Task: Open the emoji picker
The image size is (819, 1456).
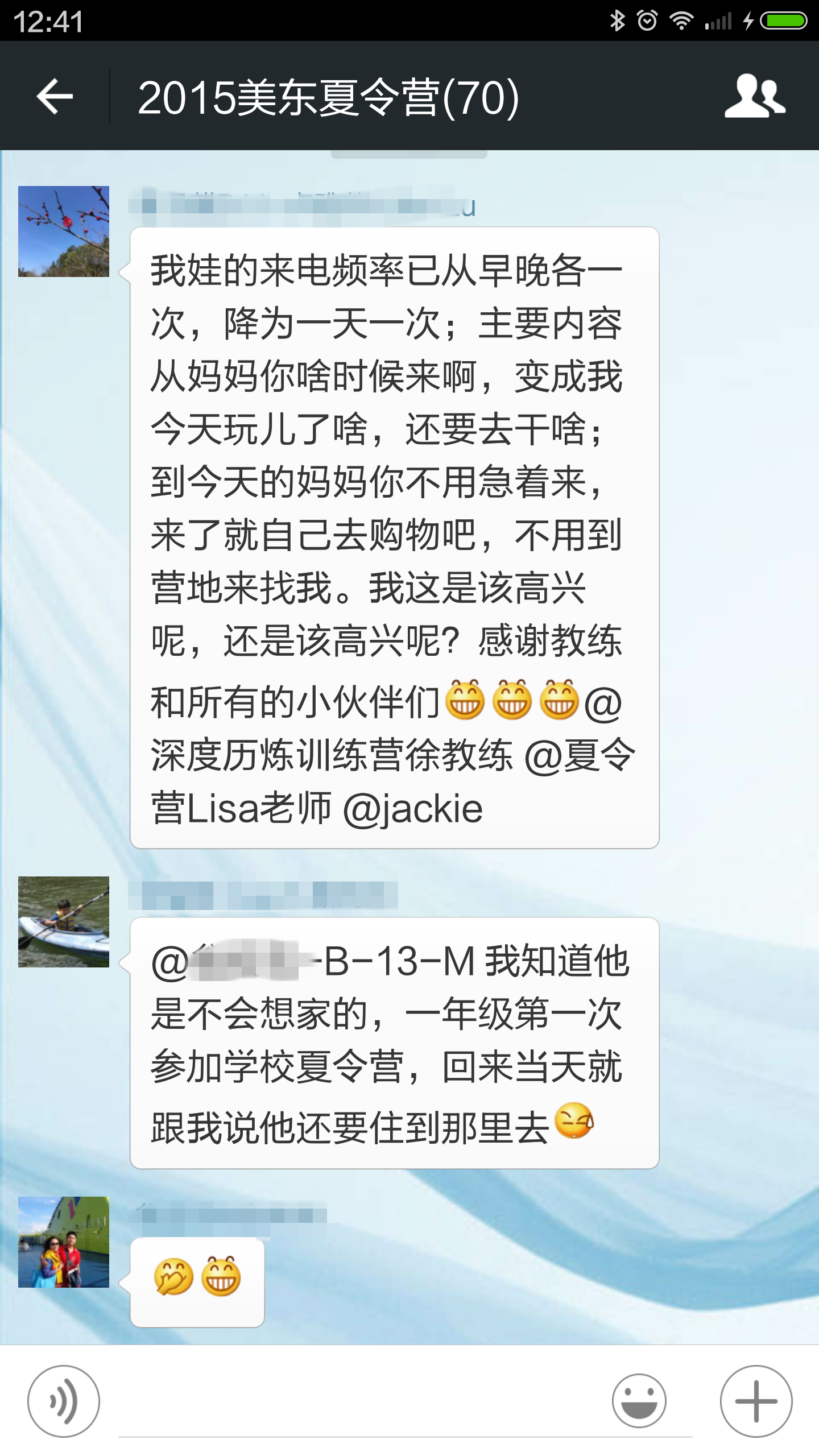Action: (639, 1401)
